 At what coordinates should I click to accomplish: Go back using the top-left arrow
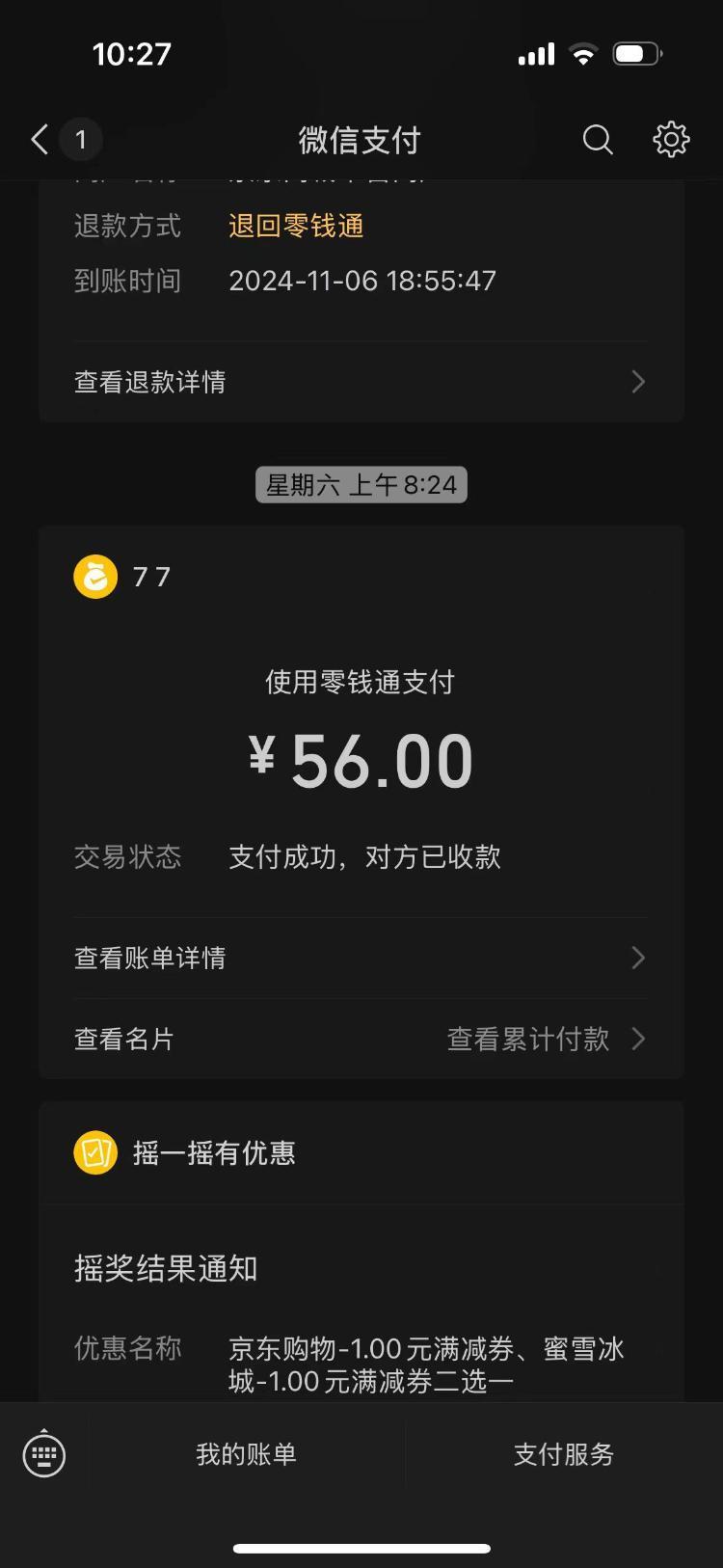tap(40, 140)
